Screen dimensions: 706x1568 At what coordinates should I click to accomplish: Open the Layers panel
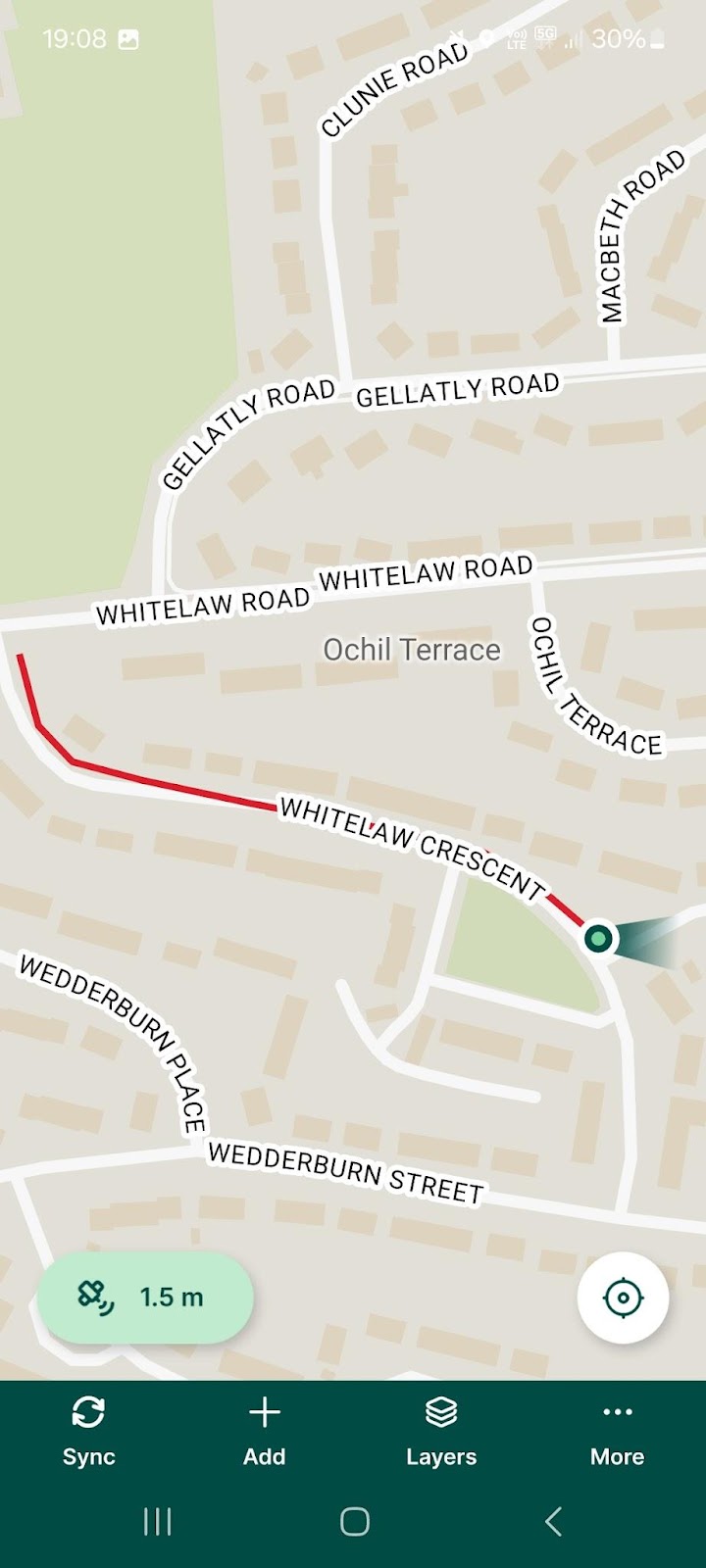click(441, 1432)
